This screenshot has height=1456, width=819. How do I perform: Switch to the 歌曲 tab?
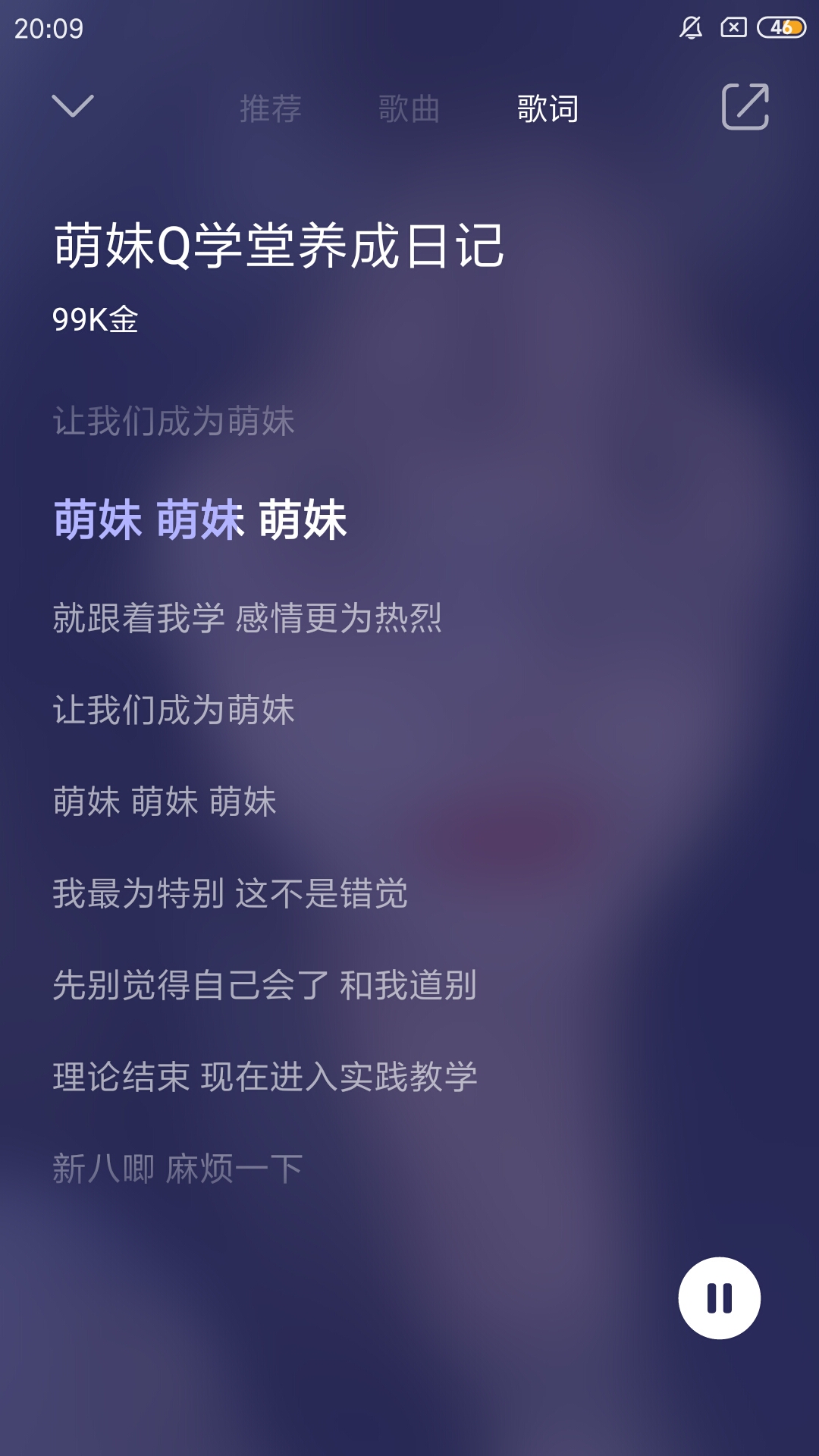click(409, 108)
